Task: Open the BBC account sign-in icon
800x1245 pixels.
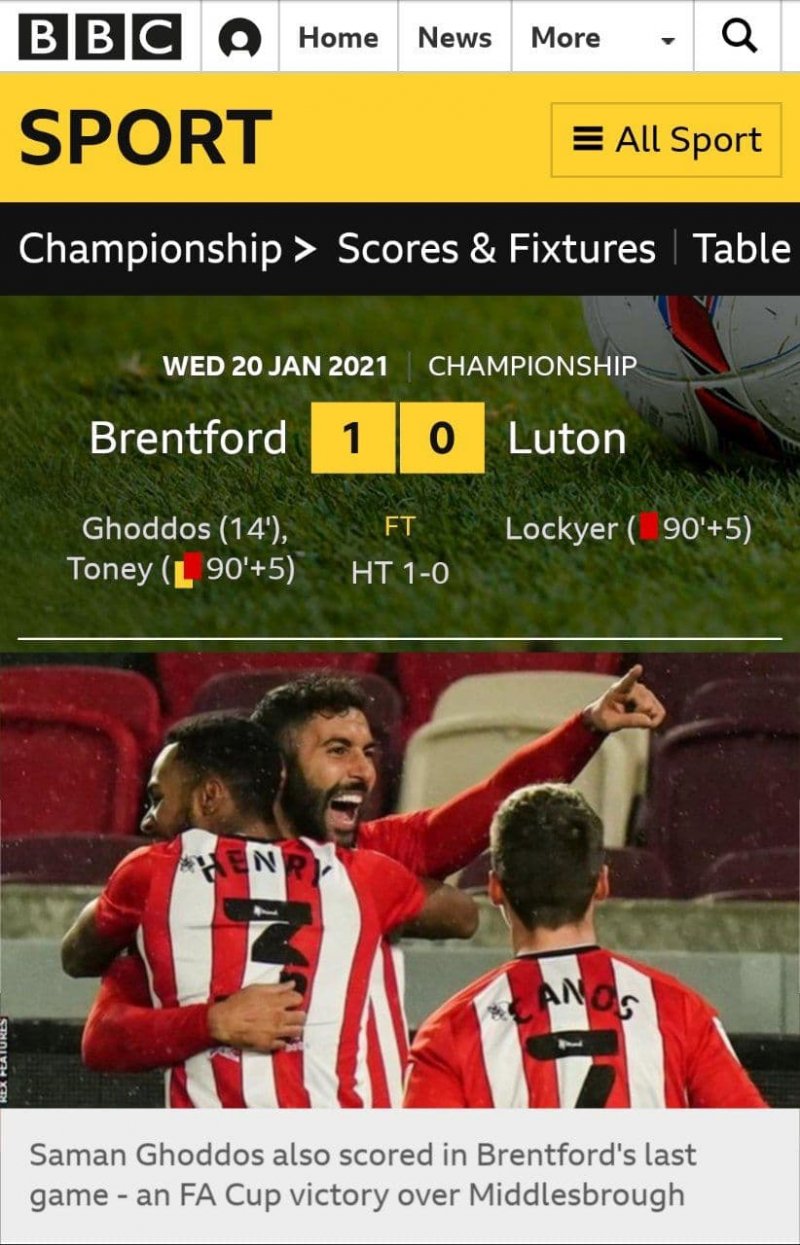Action: click(x=240, y=38)
